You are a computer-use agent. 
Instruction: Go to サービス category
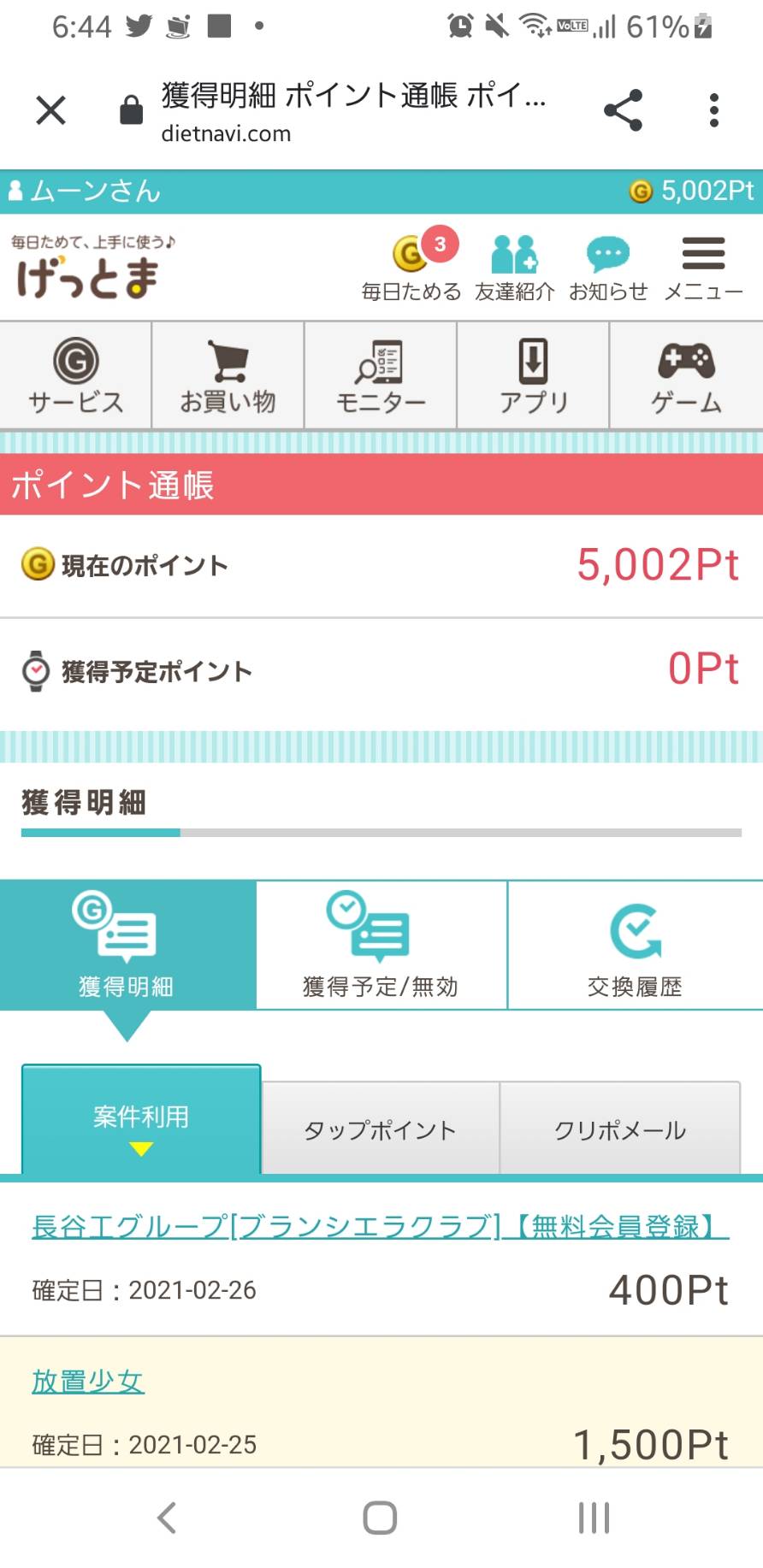tap(76, 375)
